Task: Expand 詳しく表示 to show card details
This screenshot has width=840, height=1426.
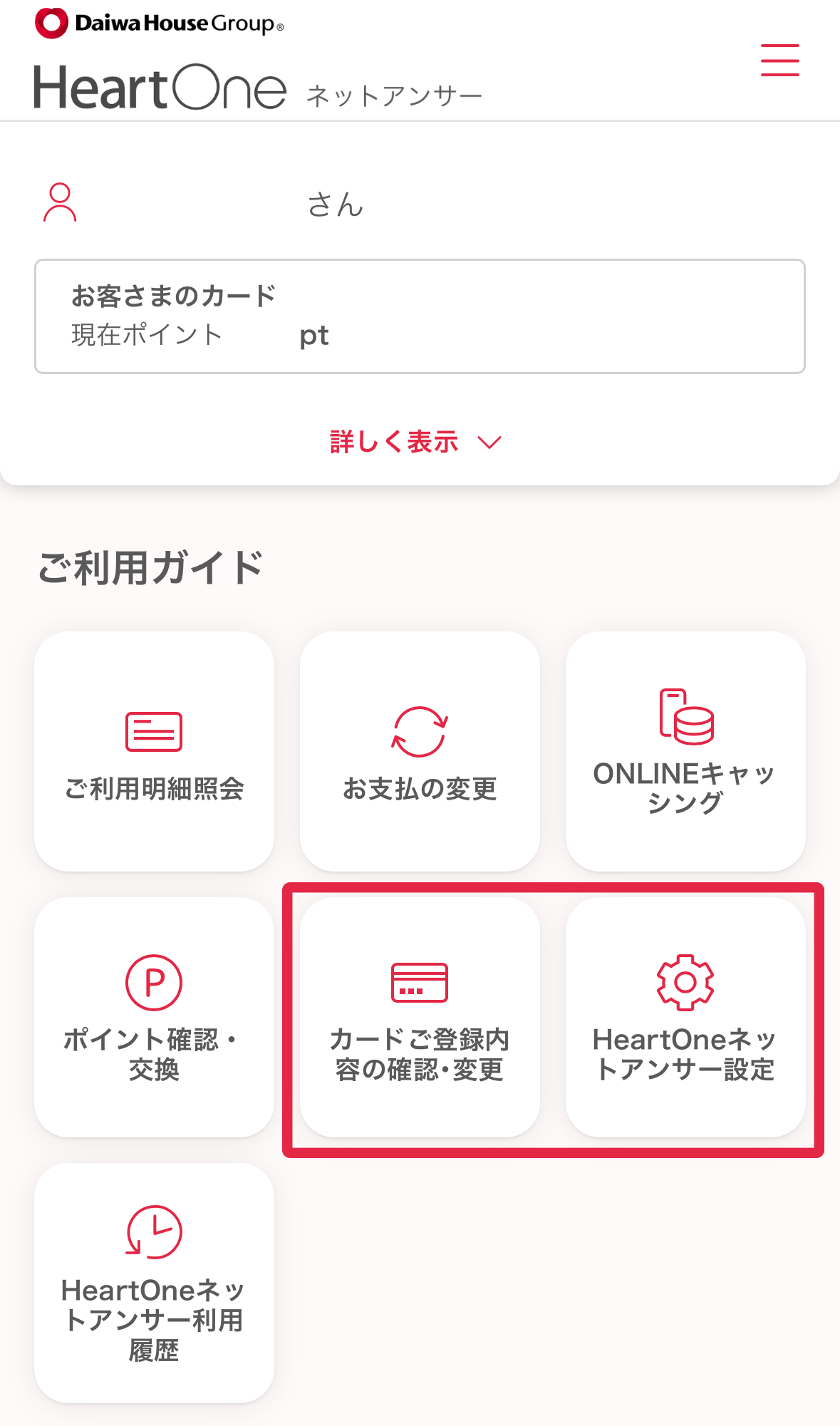Action: [x=416, y=442]
